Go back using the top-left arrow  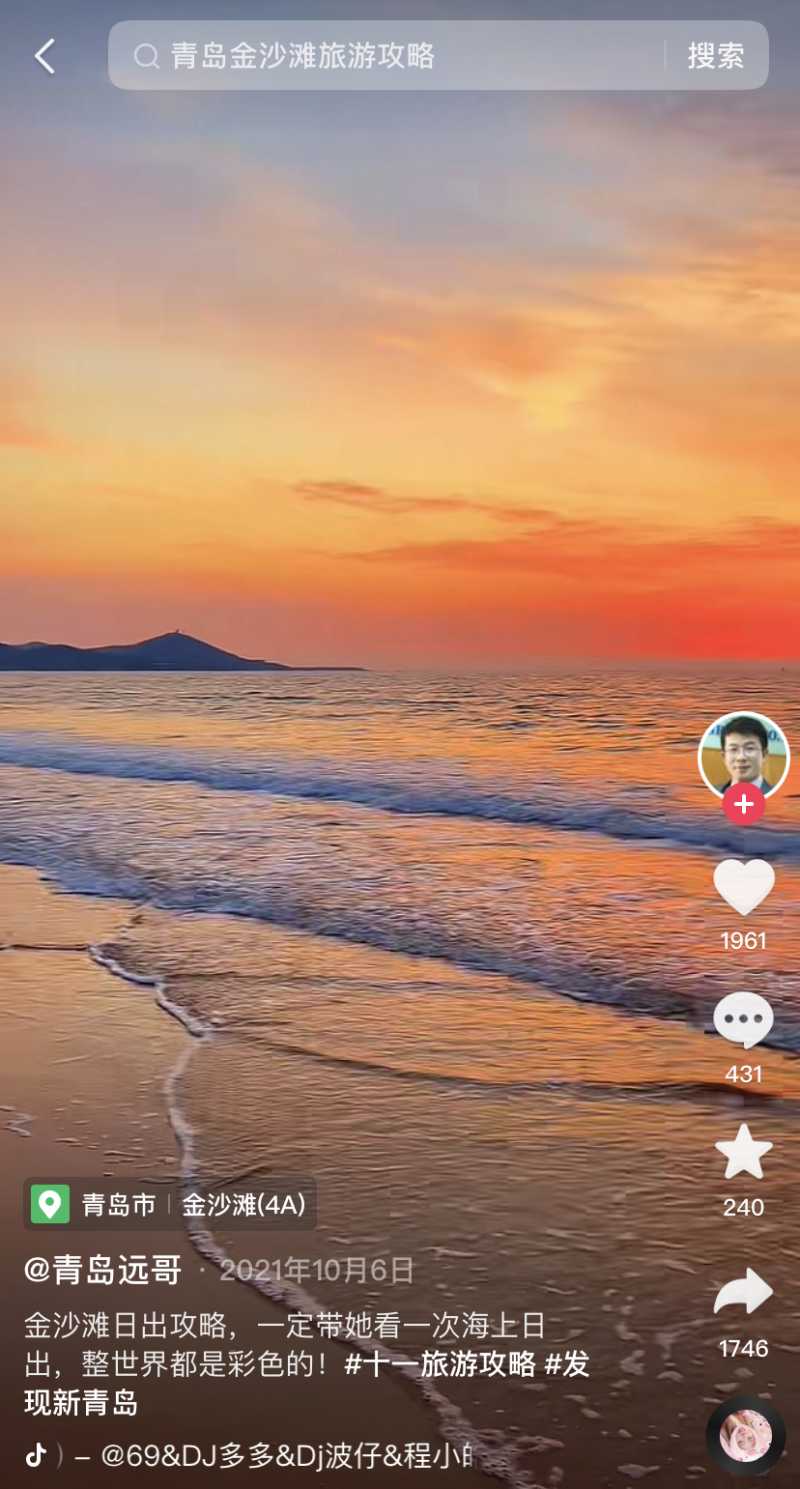click(45, 57)
